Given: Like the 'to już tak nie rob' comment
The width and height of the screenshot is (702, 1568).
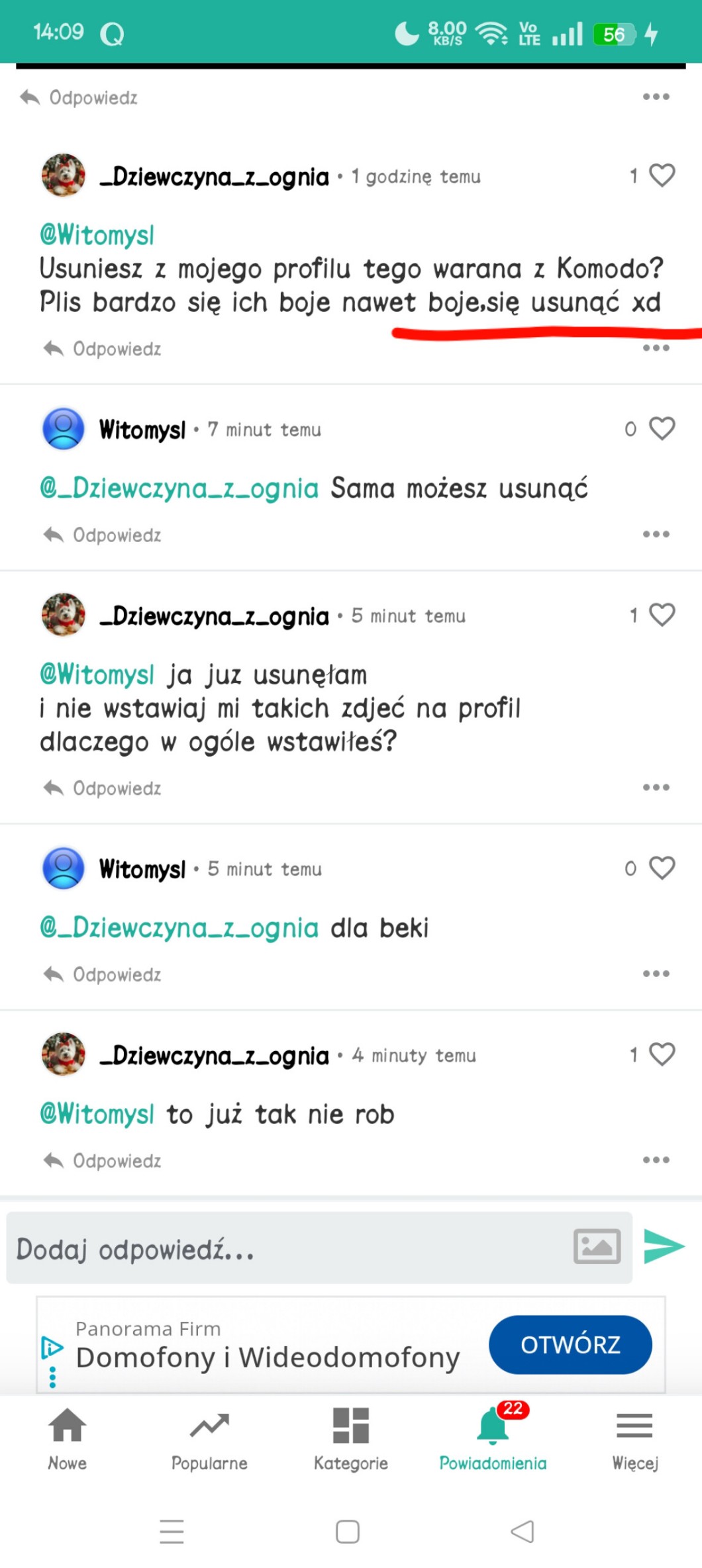Looking at the screenshot, I should [x=662, y=1054].
